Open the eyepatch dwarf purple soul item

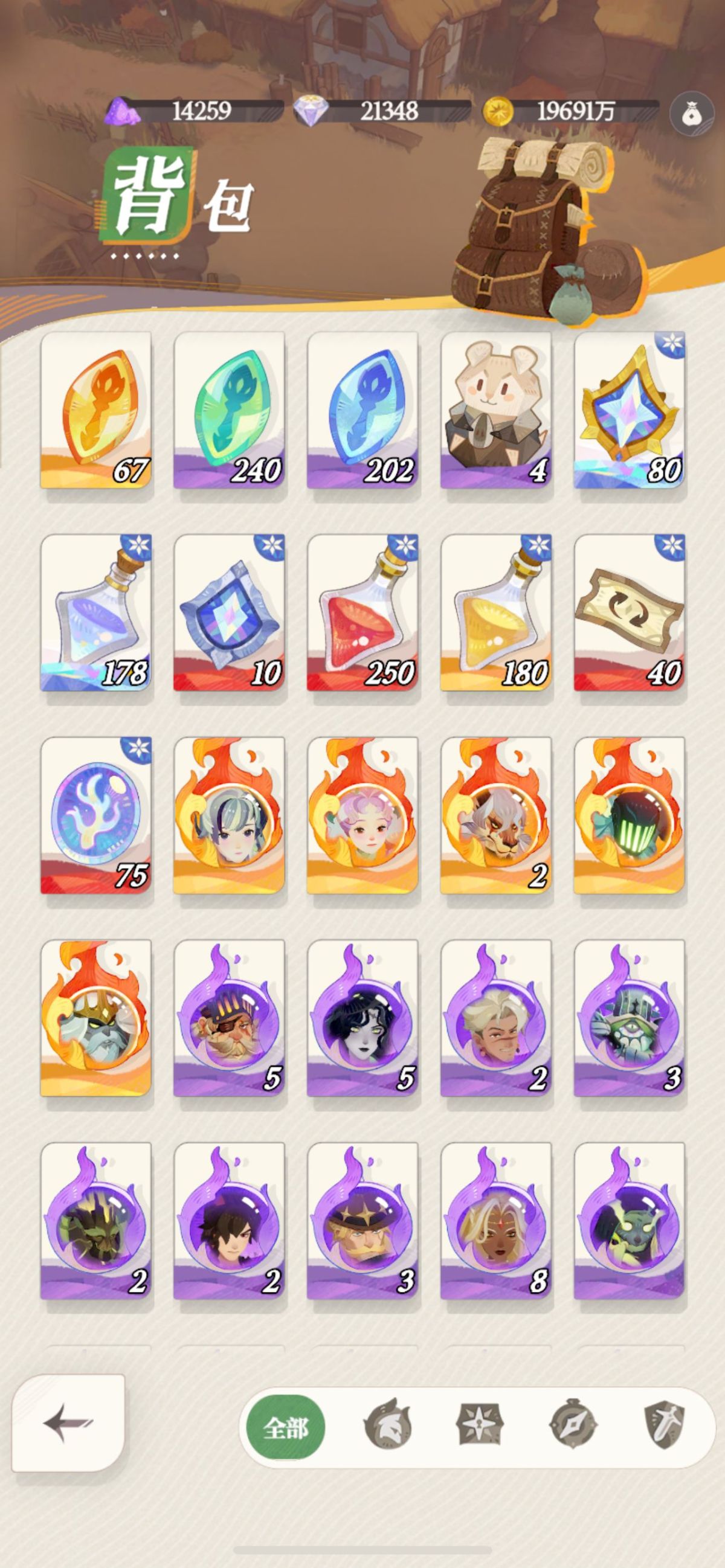(x=230, y=1018)
